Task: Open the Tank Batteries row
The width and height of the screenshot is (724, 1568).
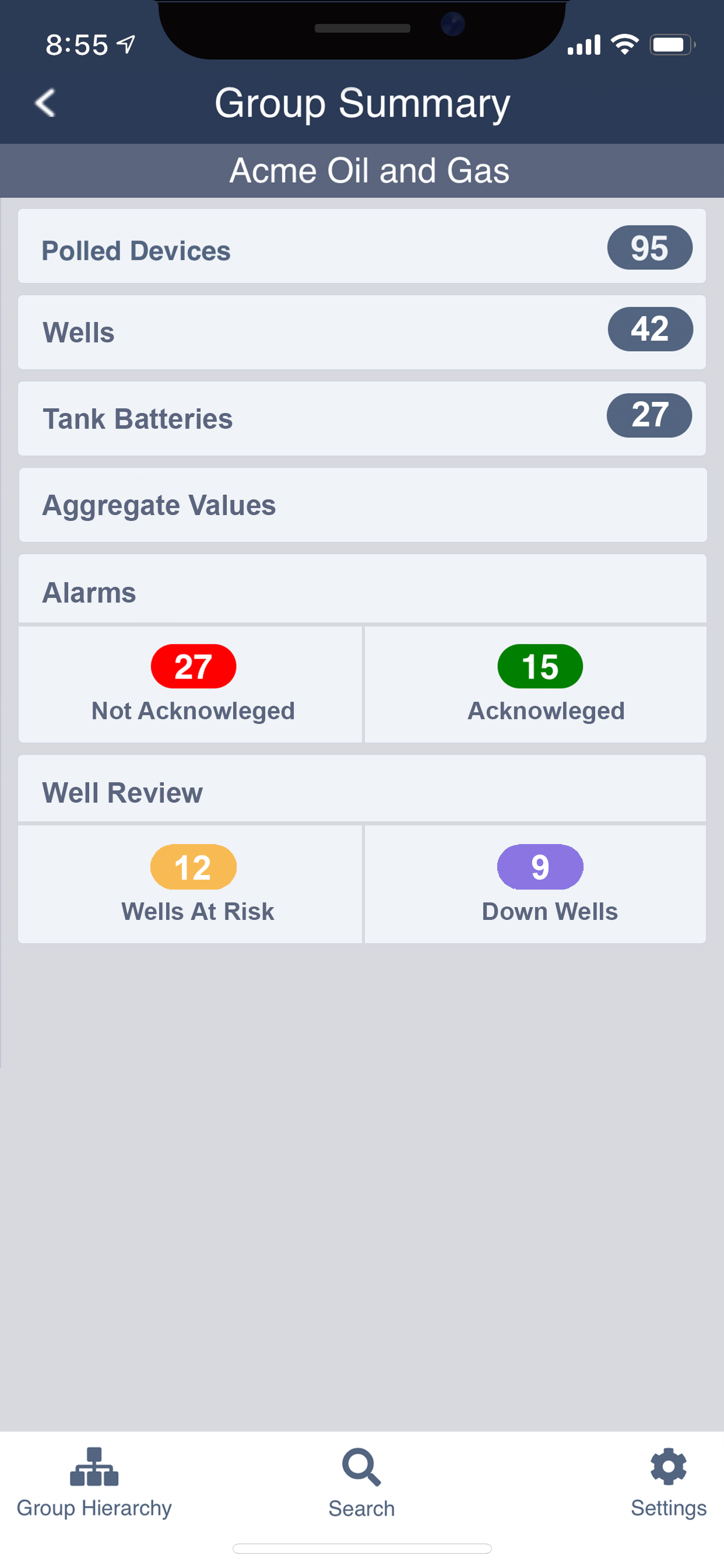Action: tap(361, 419)
